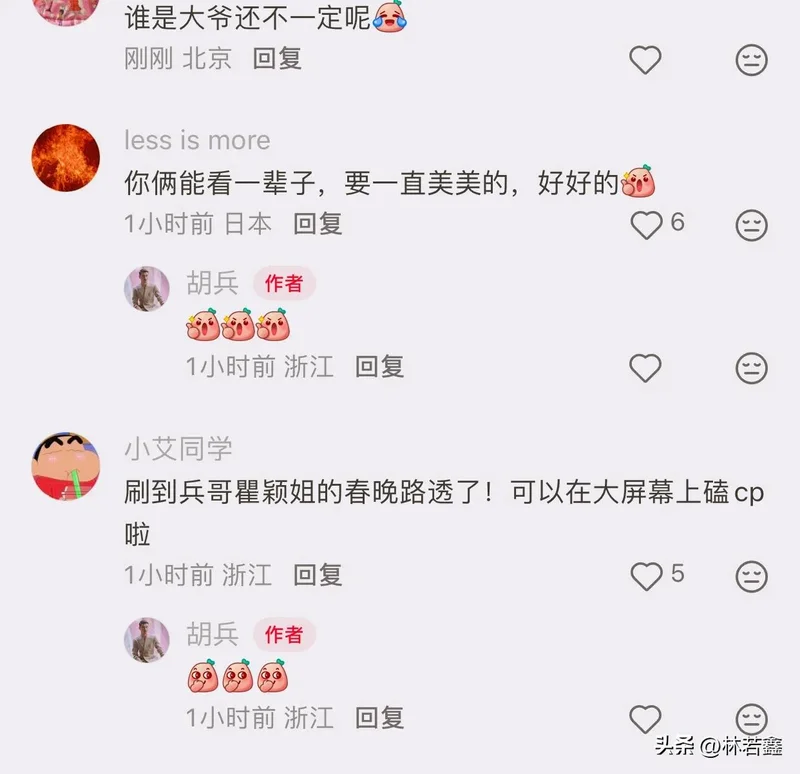Like the comment from Beijing
This screenshot has width=800, height=774.
click(645, 60)
